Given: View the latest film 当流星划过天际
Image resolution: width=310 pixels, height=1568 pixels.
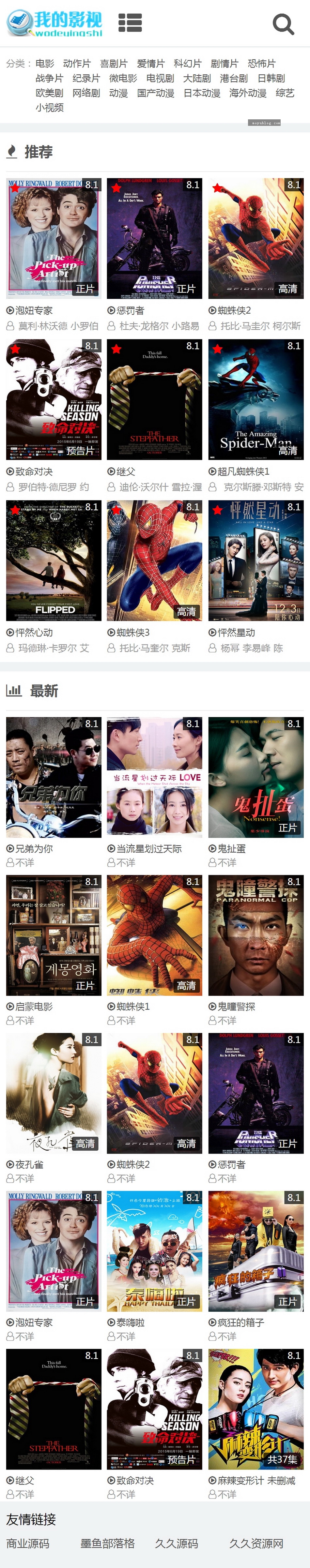Looking at the screenshot, I should [155, 777].
